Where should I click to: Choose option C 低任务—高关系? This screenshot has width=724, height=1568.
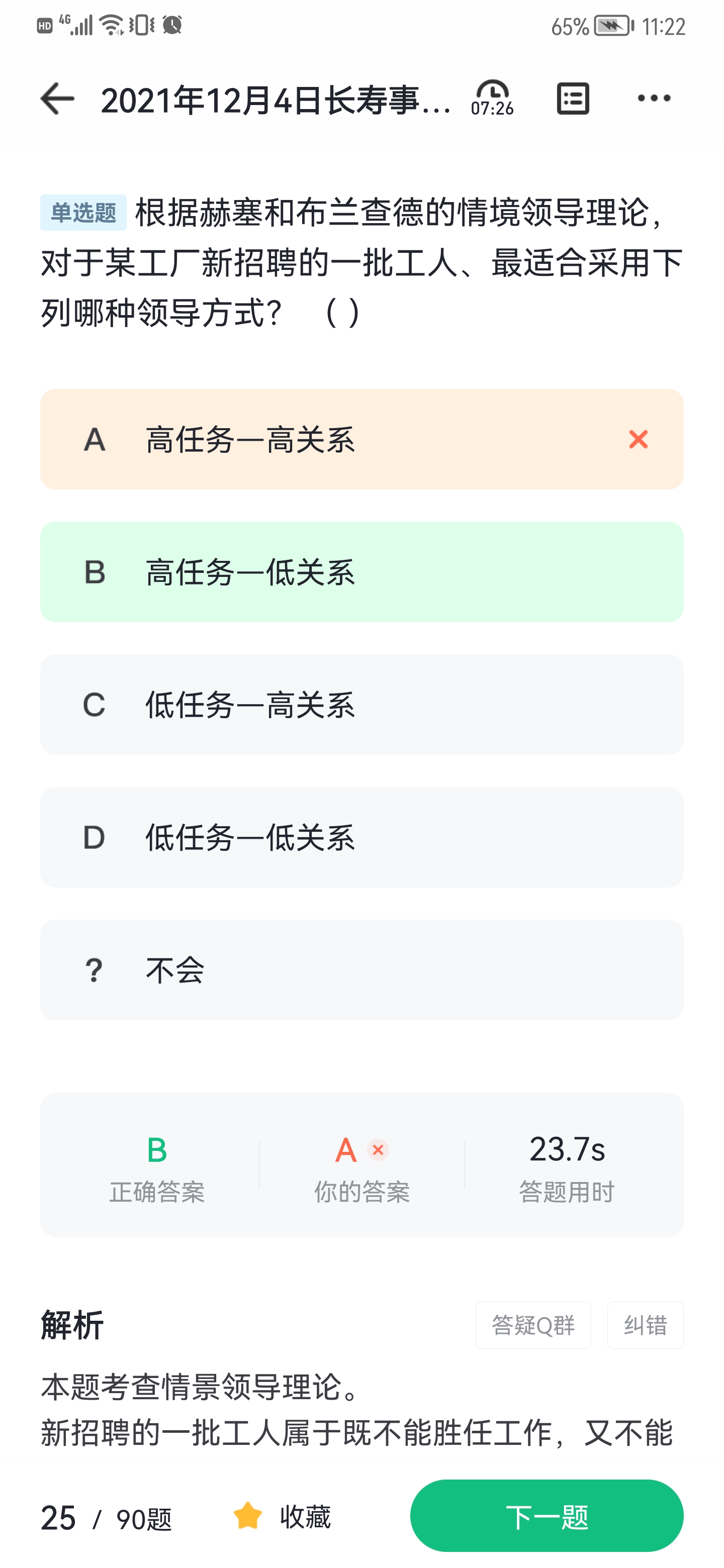coord(361,705)
